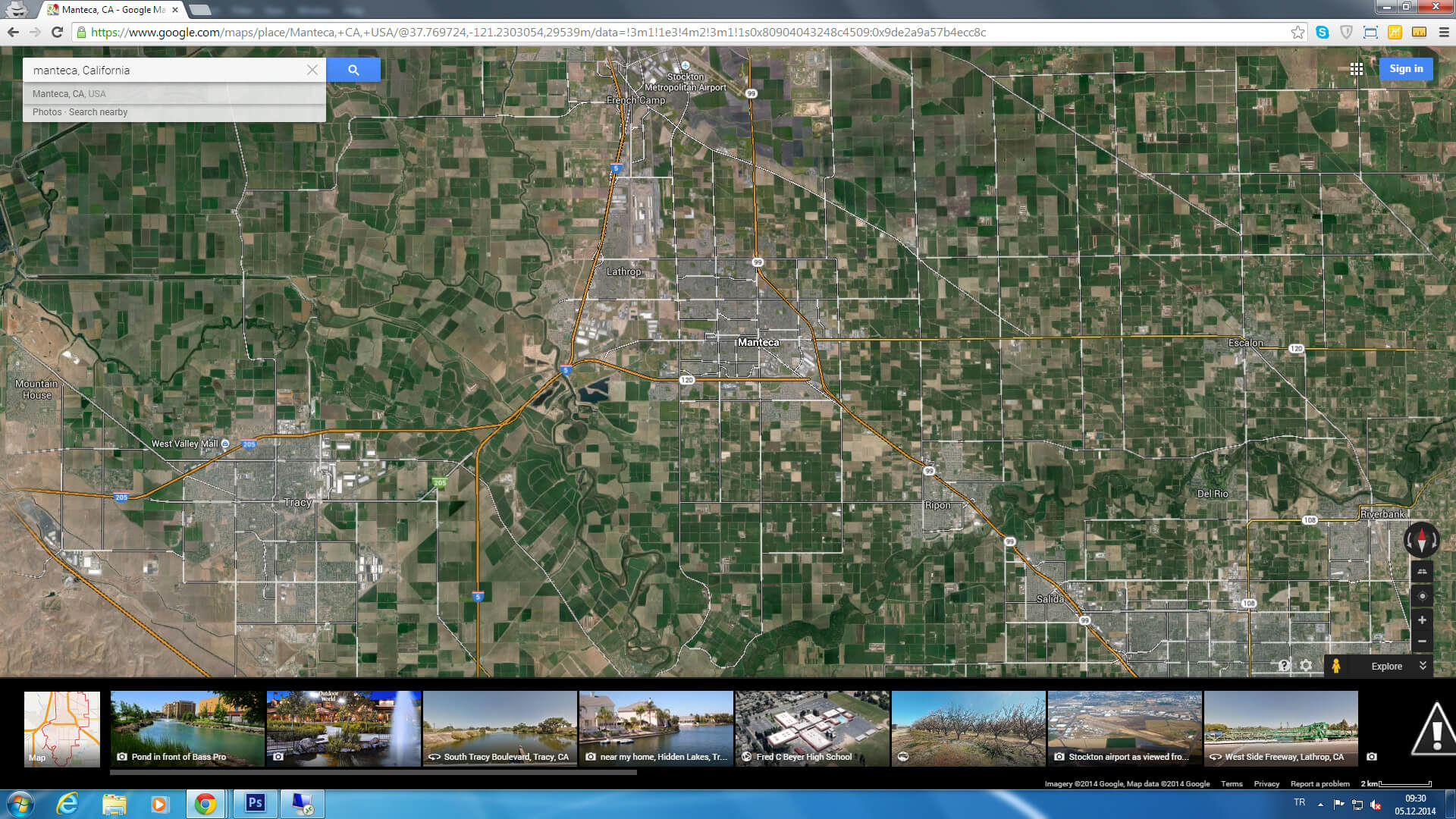Zoom out of the map
Viewport: 1456px width, 819px height.
point(1422,642)
